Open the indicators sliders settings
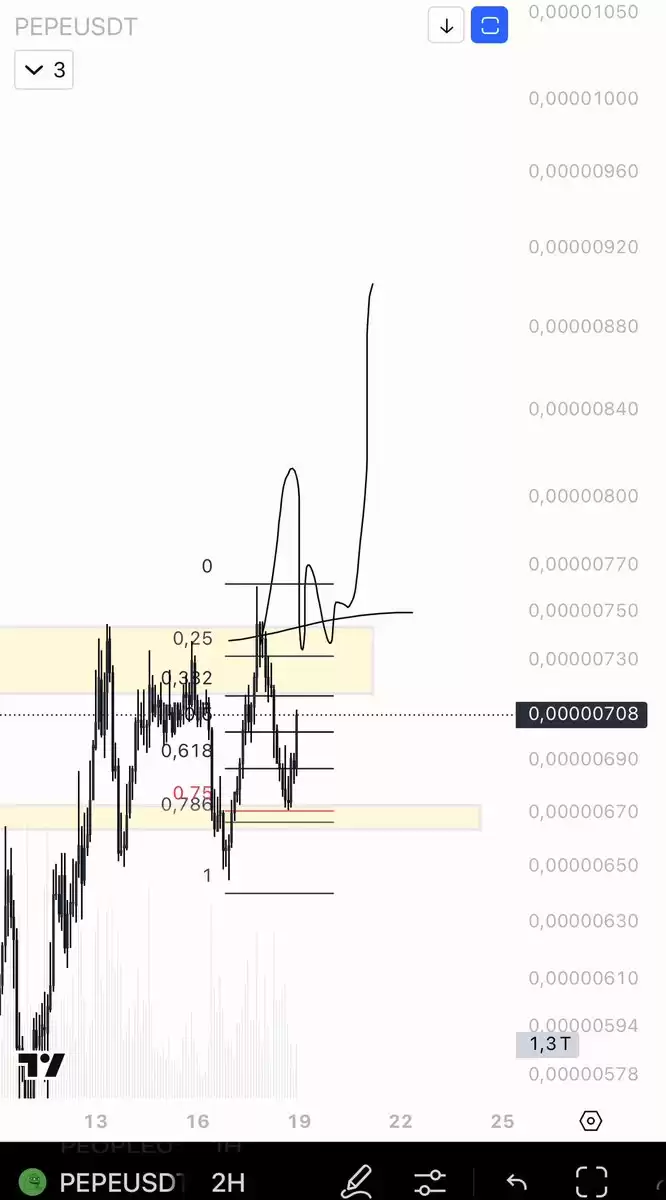Viewport: 666px width, 1200px height. point(430,1182)
